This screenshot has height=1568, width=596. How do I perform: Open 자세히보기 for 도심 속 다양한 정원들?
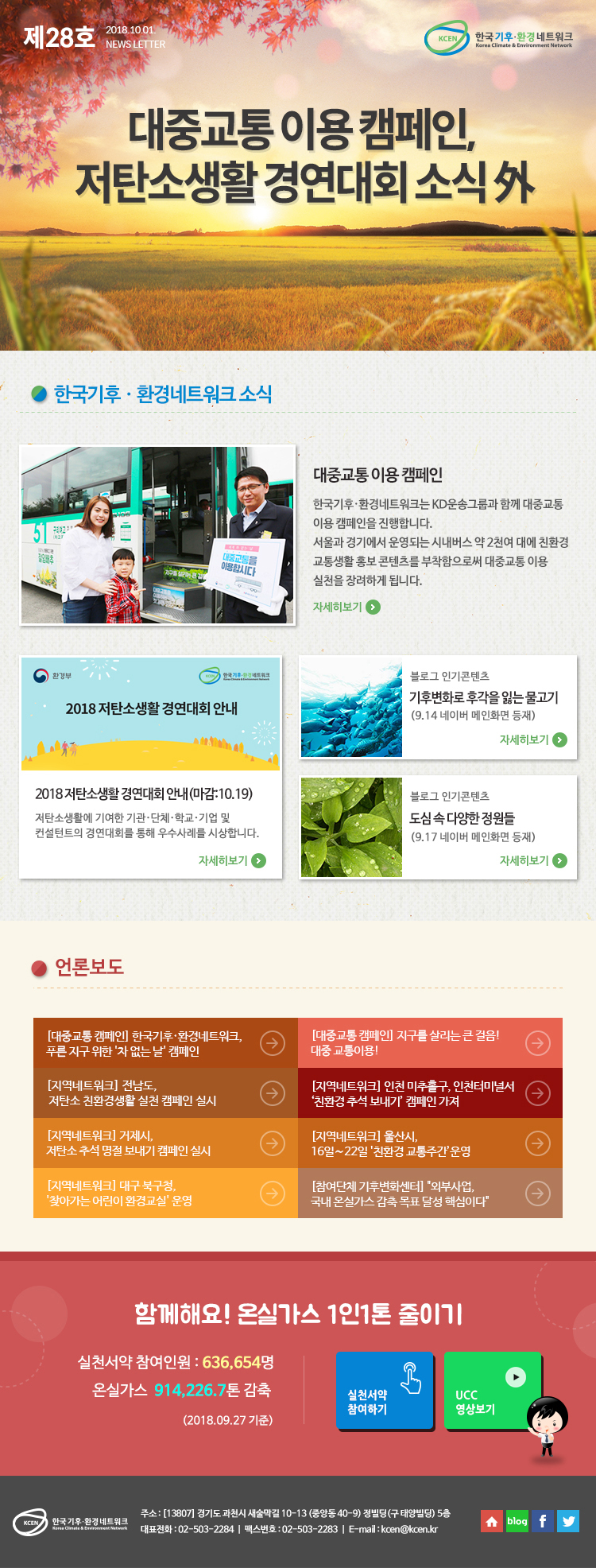(x=532, y=860)
